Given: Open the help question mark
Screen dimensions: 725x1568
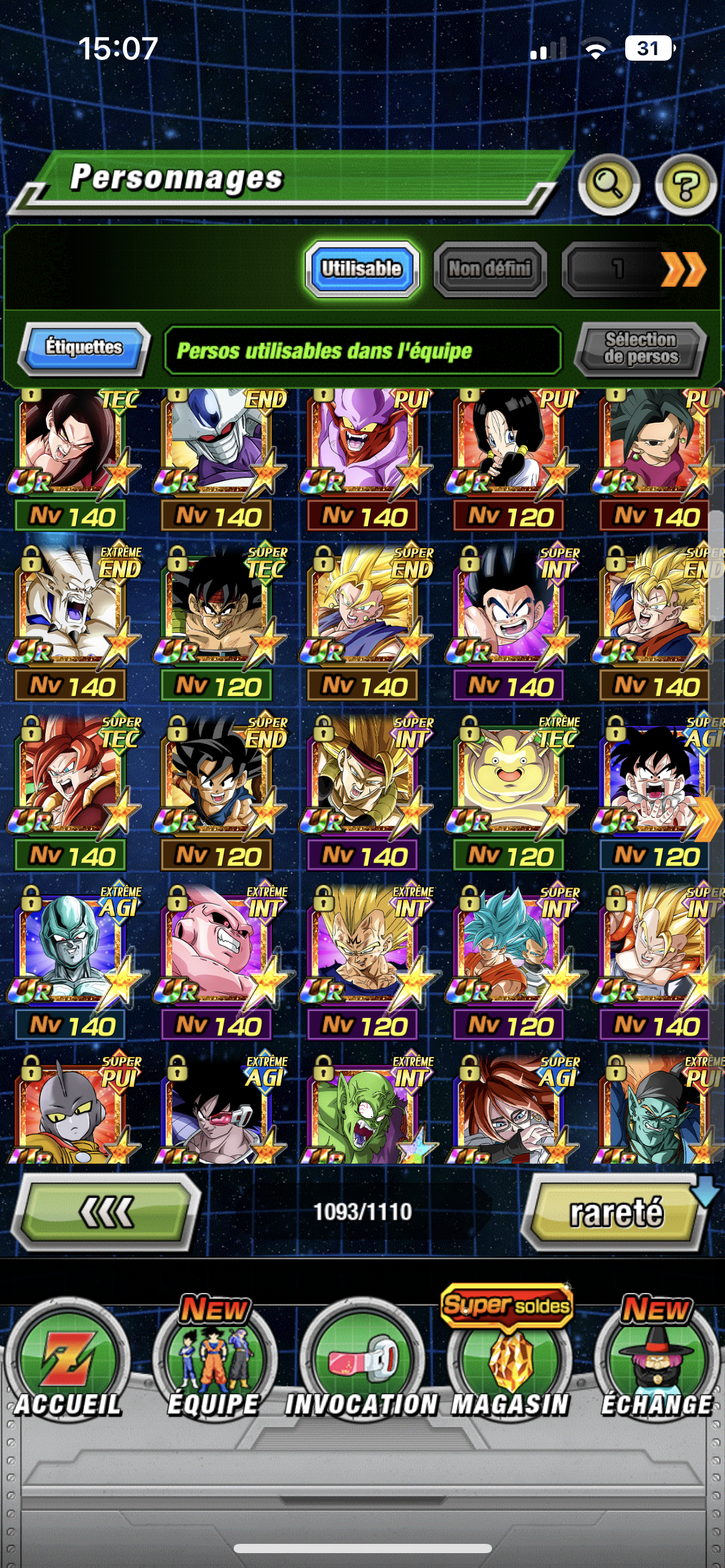Looking at the screenshot, I should (x=685, y=184).
